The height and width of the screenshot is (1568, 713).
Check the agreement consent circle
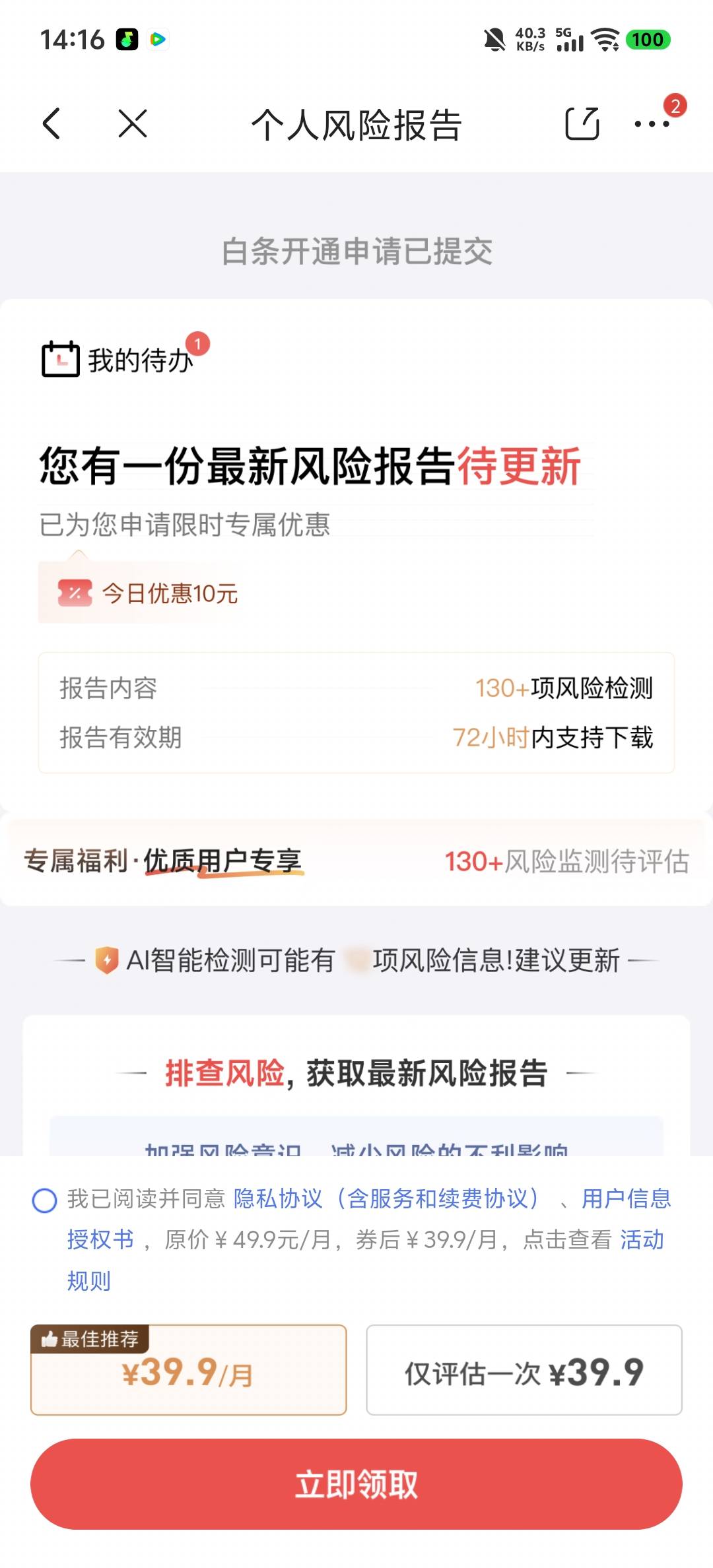coord(45,1200)
